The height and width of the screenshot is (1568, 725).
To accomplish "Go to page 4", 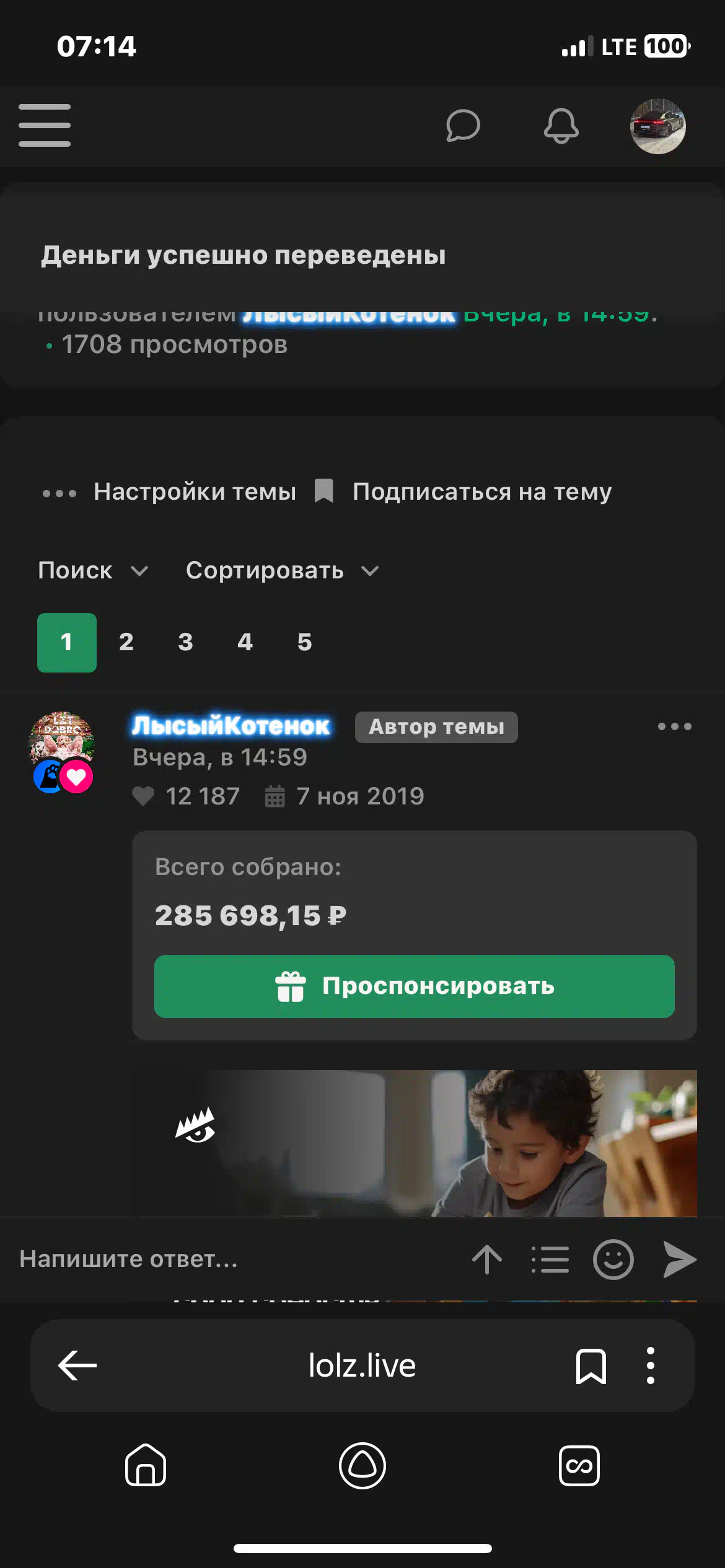I will (x=245, y=642).
